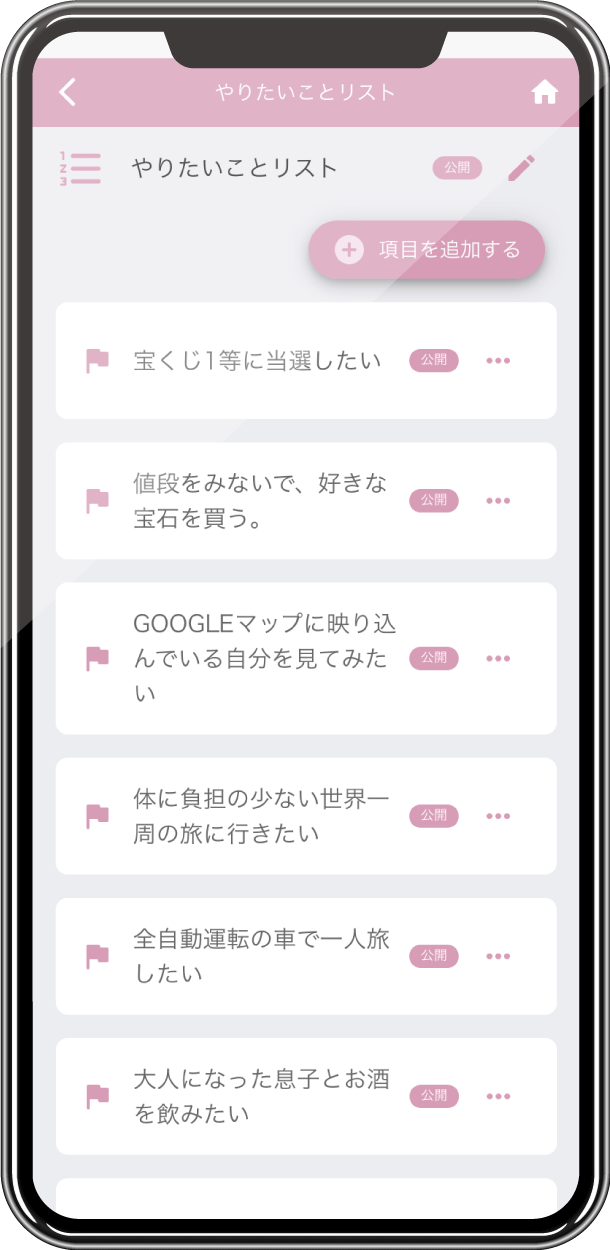
Task: Open the 宝くじ1等に当選したい item
Action: point(306,361)
